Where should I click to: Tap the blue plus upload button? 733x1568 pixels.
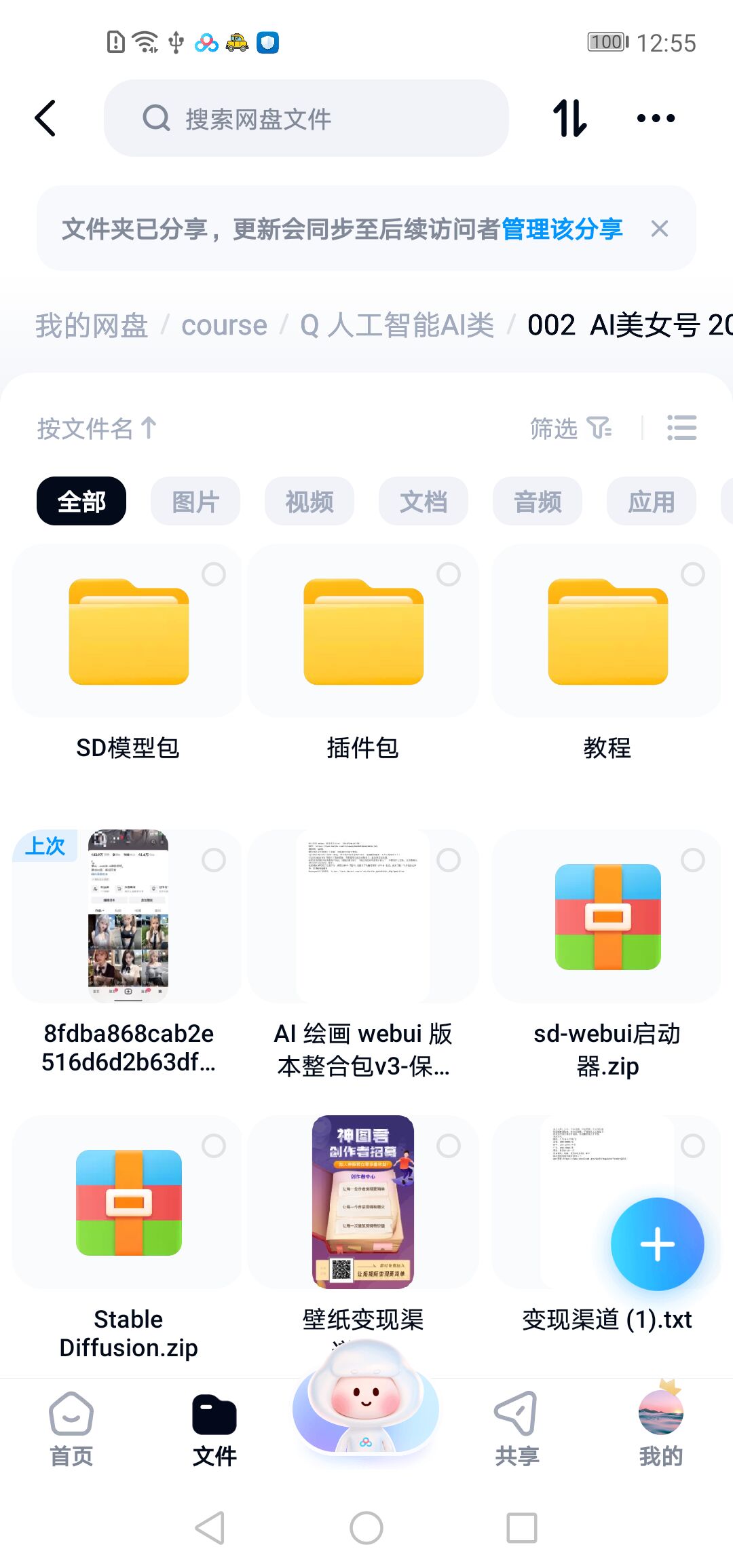[x=657, y=1244]
